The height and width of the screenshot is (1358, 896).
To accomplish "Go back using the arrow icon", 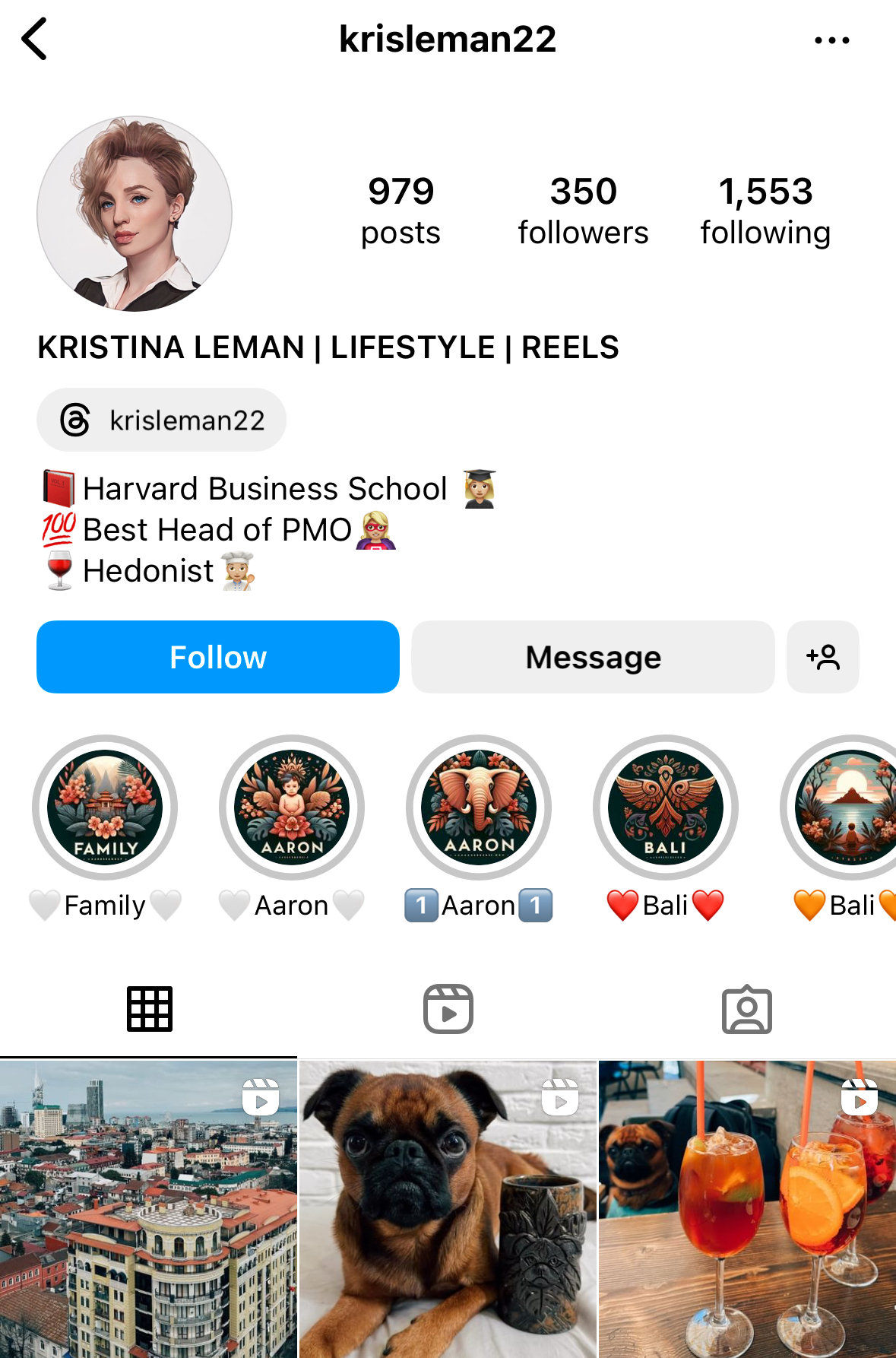I will click(x=35, y=39).
